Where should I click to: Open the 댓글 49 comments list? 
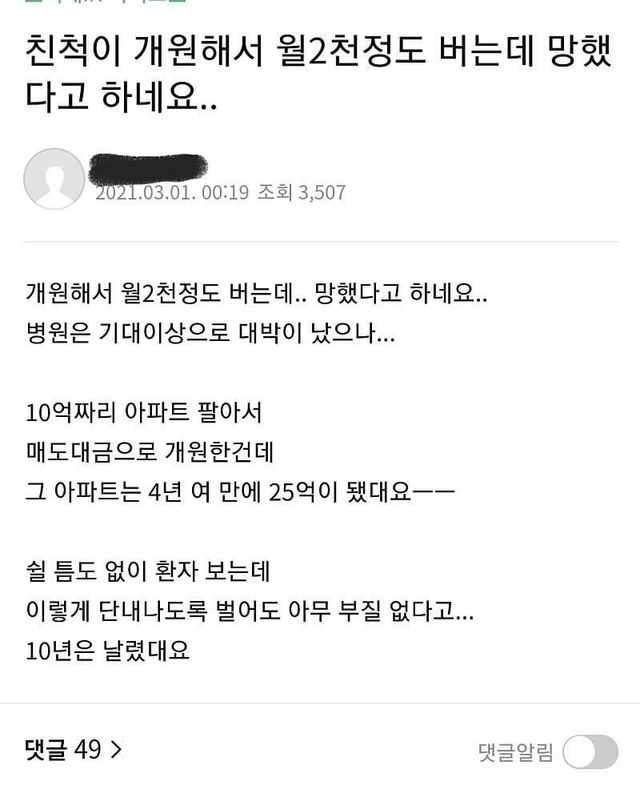point(73,750)
